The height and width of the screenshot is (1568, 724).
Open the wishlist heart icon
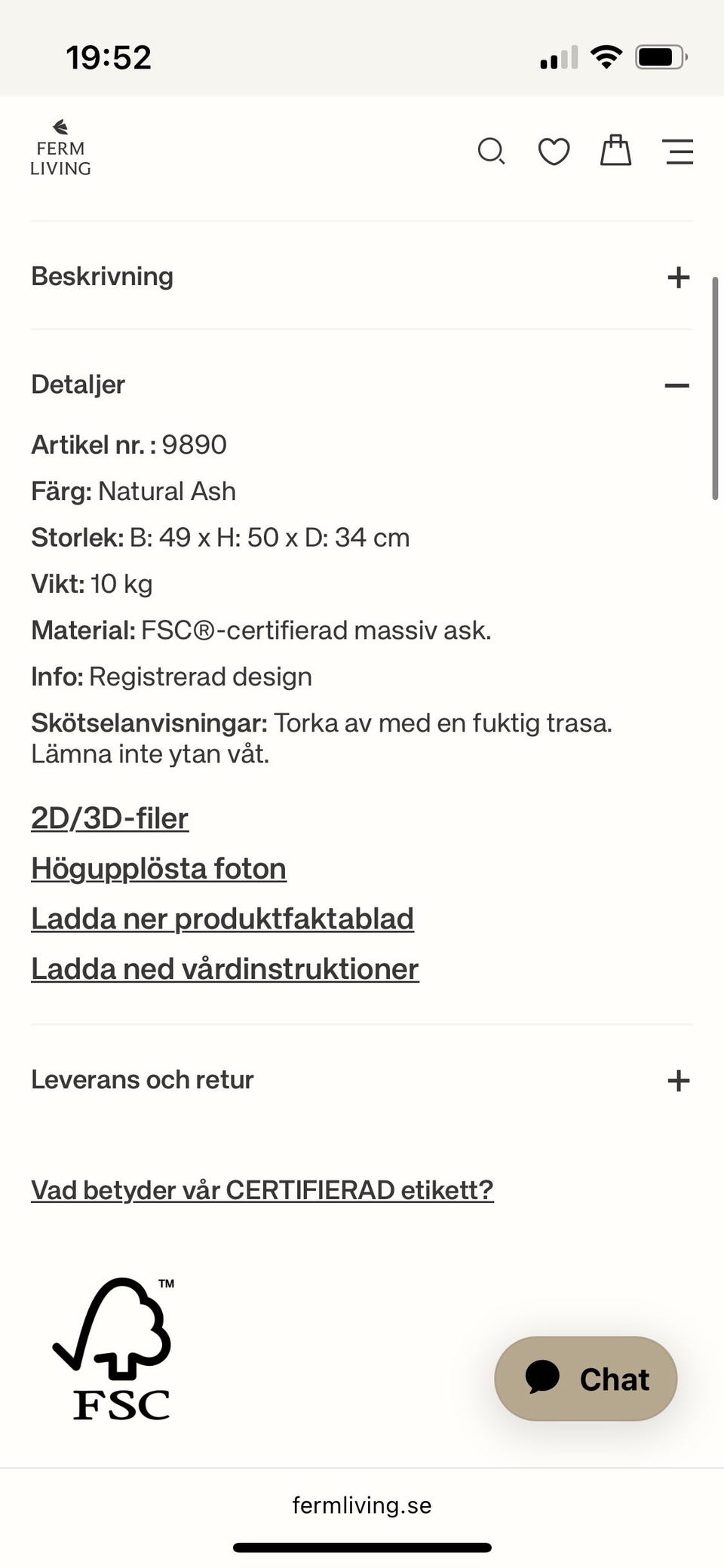pyautogui.click(x=554, y=150)
